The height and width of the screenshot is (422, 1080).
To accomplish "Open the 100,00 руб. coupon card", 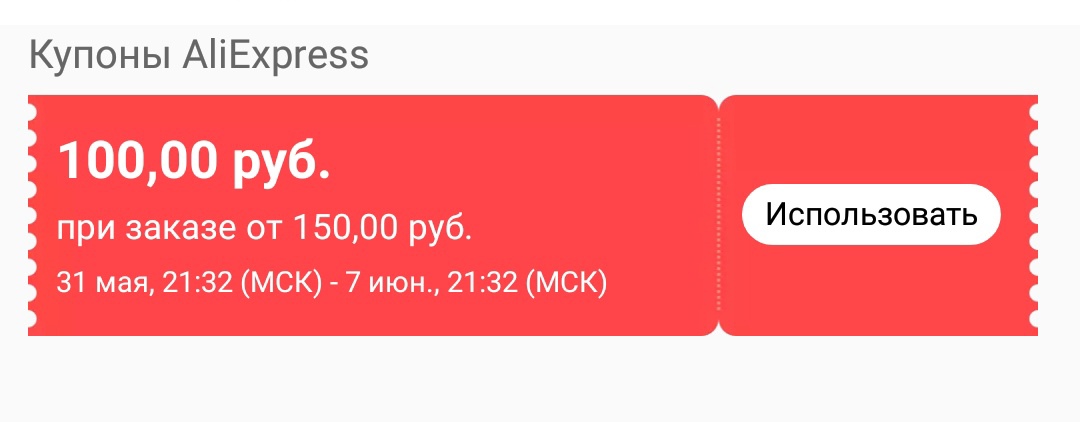I will click(370, 215).
